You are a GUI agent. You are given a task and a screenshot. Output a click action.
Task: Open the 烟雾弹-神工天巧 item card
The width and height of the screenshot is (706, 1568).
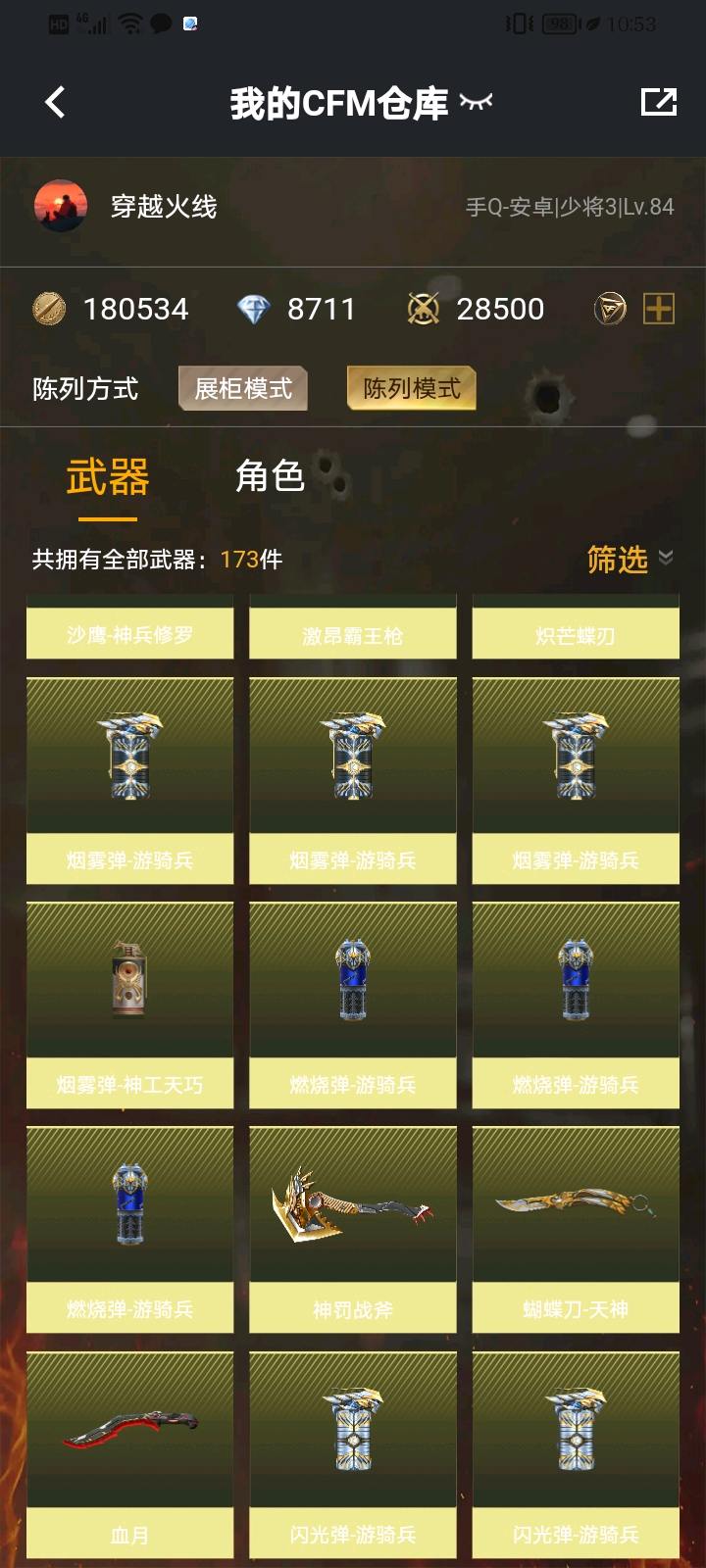pos(129,1004)
